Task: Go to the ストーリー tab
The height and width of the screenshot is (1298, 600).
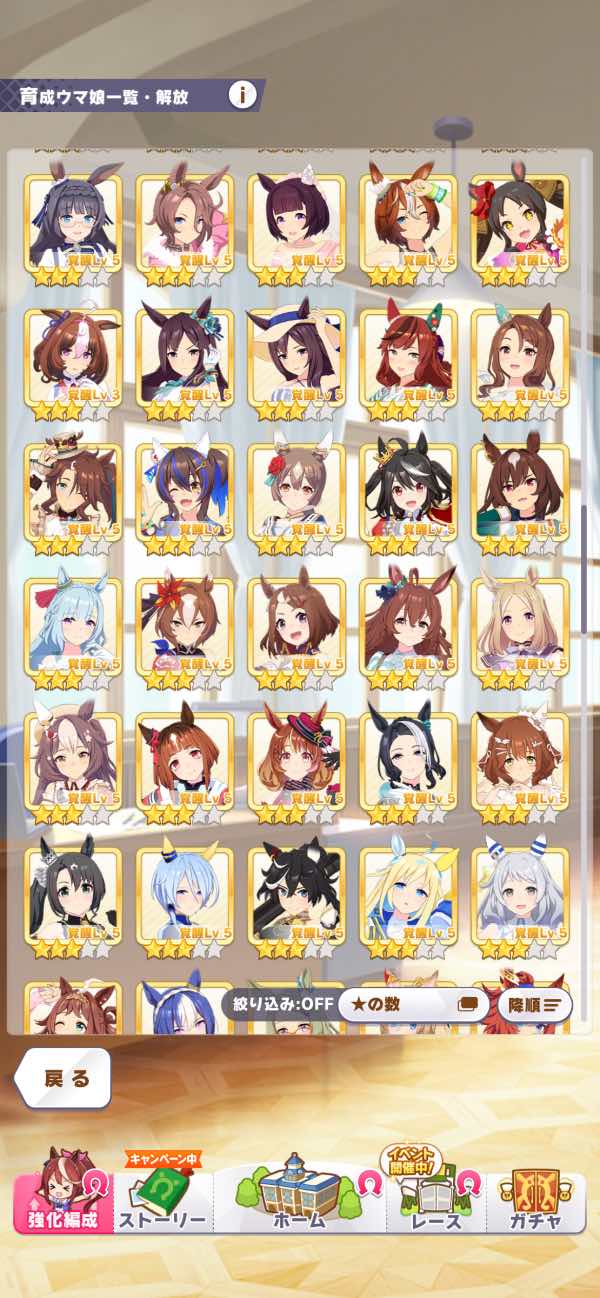Action: [x=163, y=1200]
